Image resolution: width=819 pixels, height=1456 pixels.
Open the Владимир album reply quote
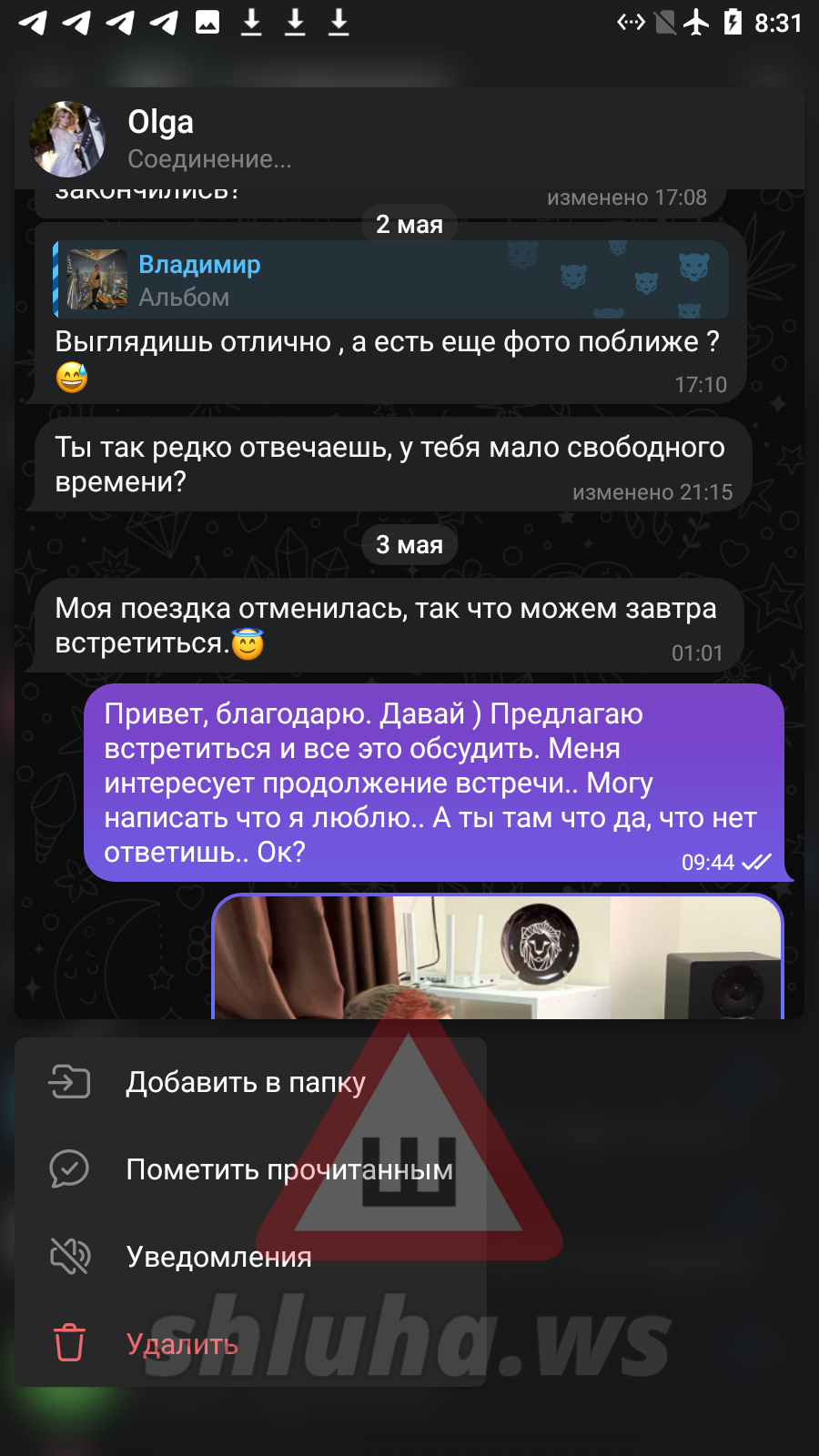pos(390,280)
